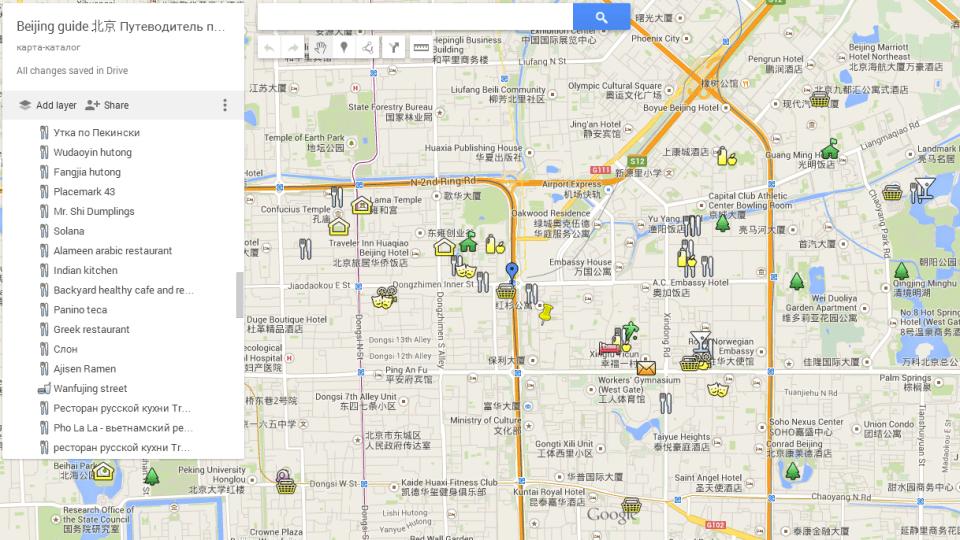
Task: Pick the ruler measure distance tool
Action: (x=421, y=47)
